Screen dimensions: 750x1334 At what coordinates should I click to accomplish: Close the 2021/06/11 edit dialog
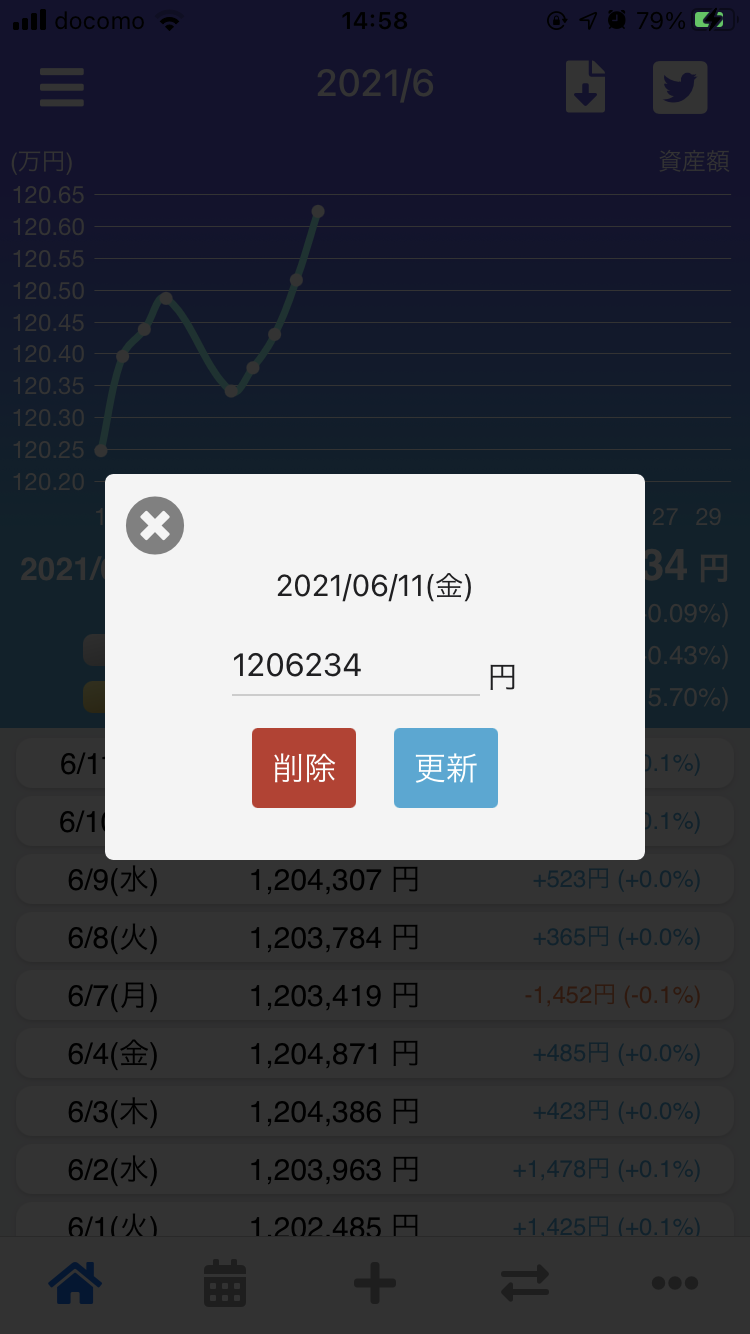pyautogui.click(x=154, y=525)
